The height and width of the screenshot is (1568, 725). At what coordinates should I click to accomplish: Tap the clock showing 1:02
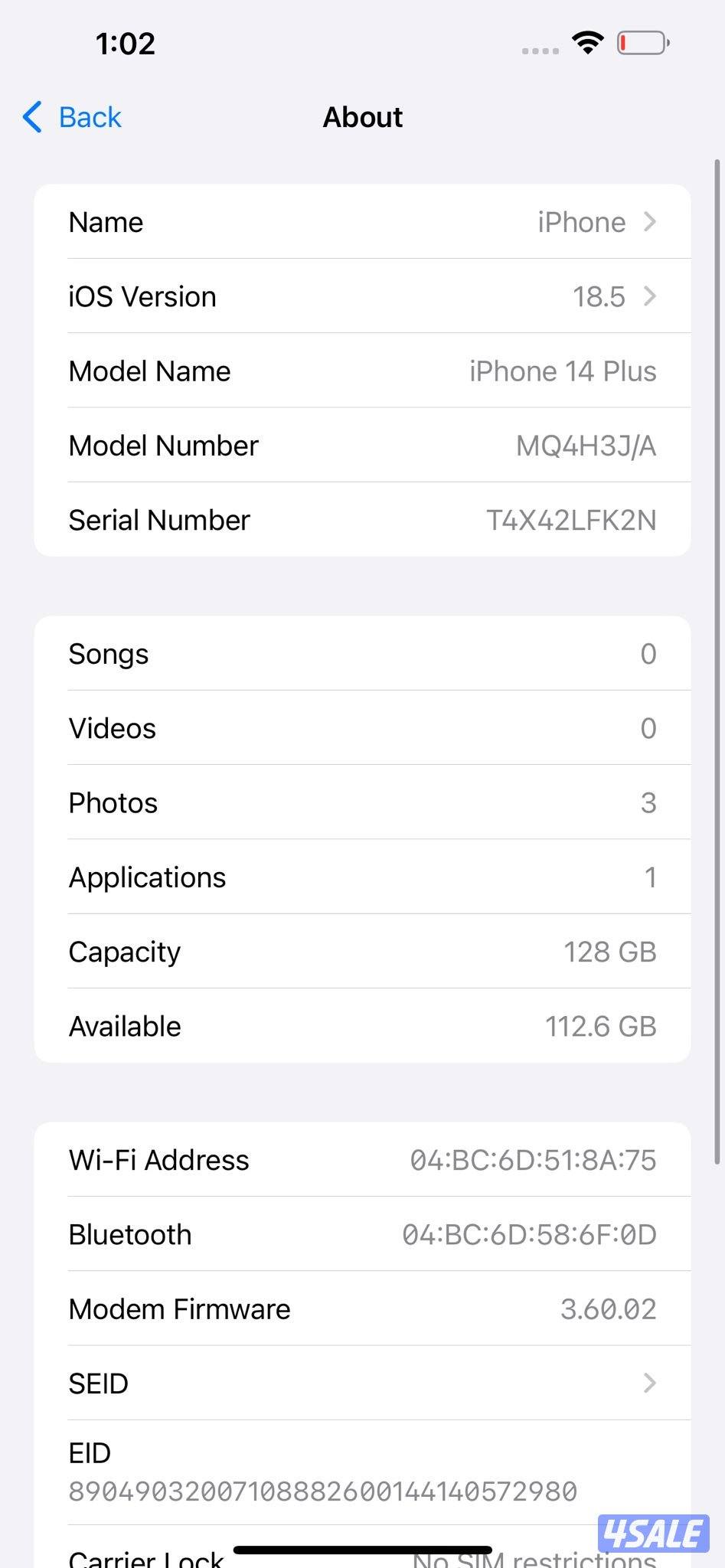pos(125,42)
